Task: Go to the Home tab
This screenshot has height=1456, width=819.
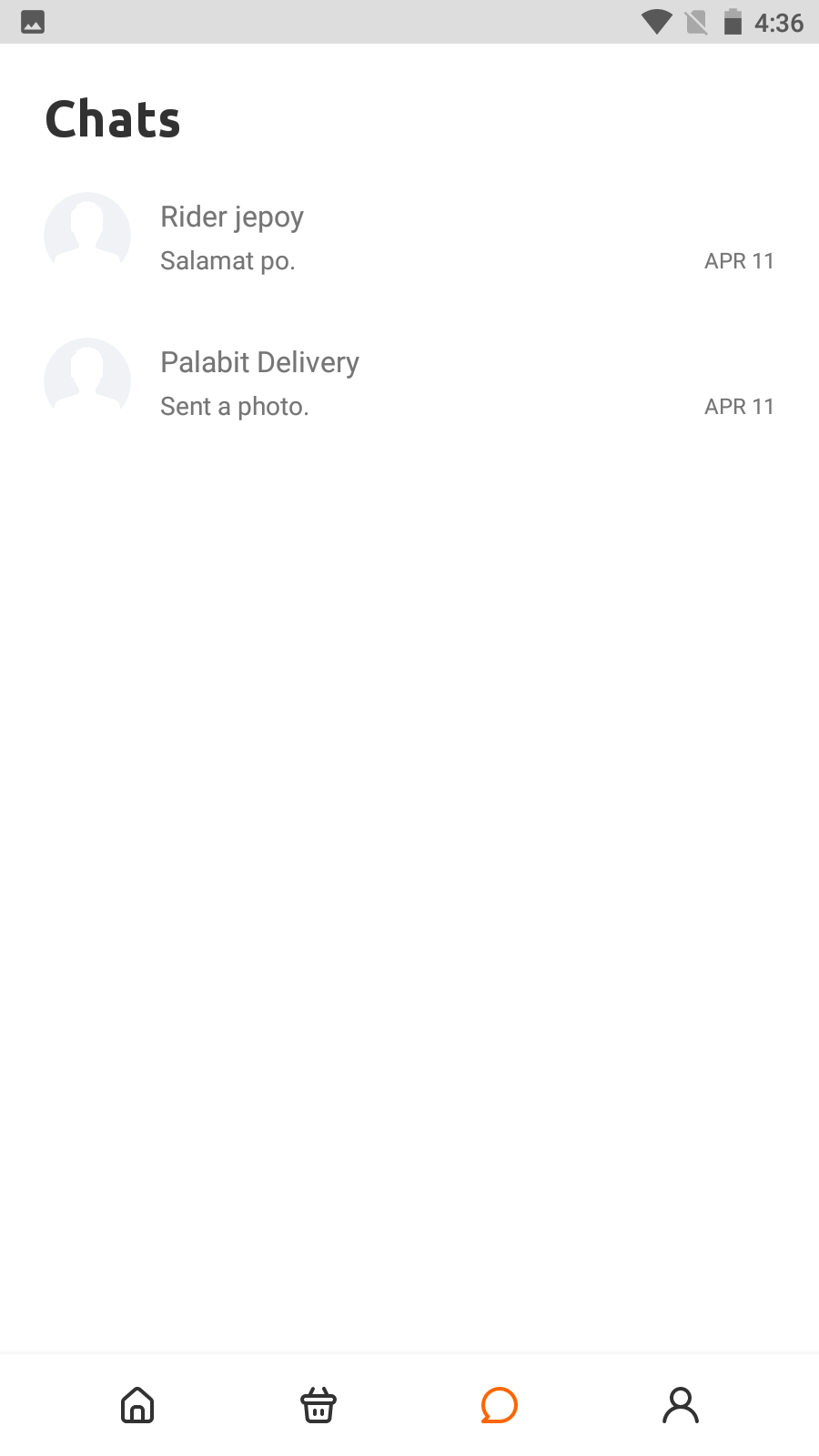Action: [137, 1405]
